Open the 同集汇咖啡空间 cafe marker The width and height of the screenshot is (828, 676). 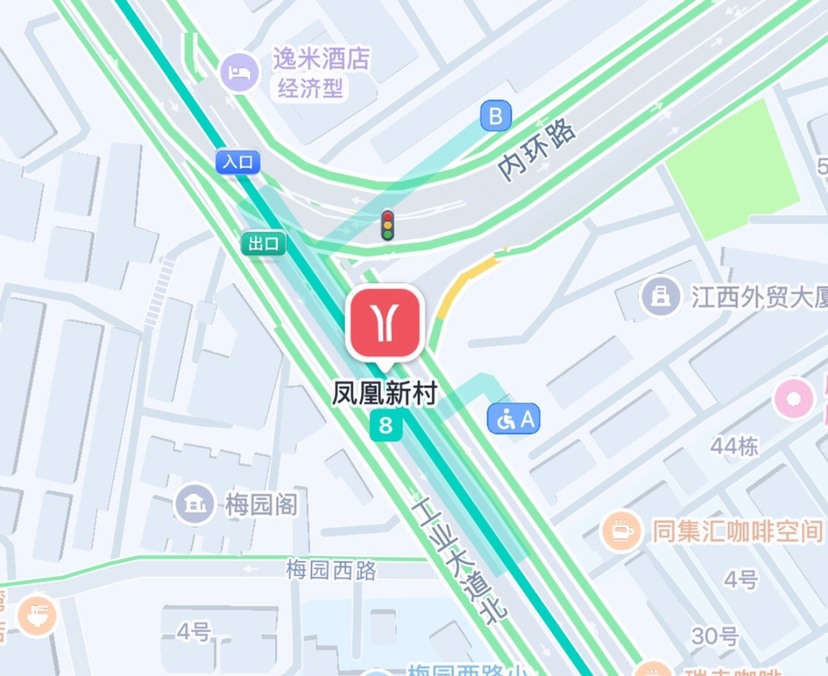620,530
